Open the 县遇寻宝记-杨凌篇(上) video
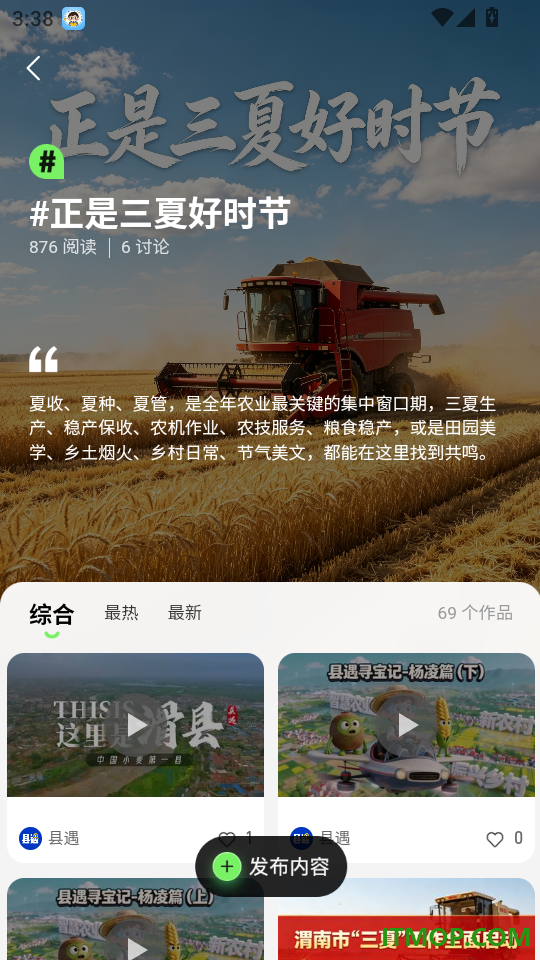This screenshot has height=960, width=540. click(135, 919)
